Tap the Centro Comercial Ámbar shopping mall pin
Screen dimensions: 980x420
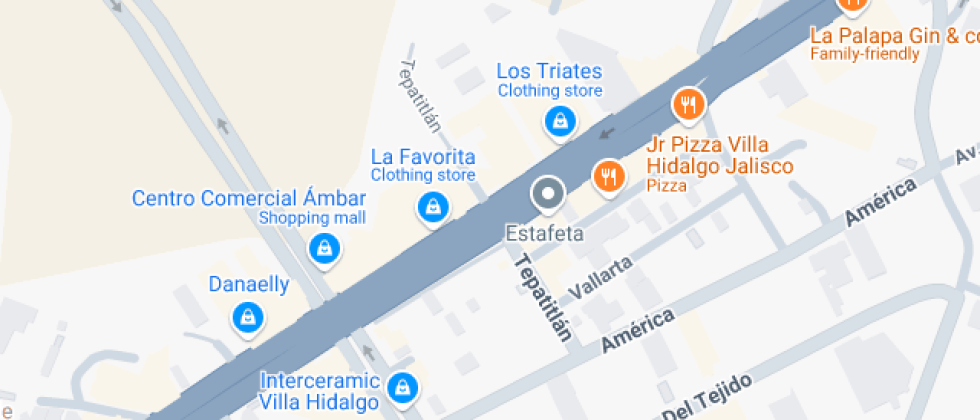coord(324,247)
